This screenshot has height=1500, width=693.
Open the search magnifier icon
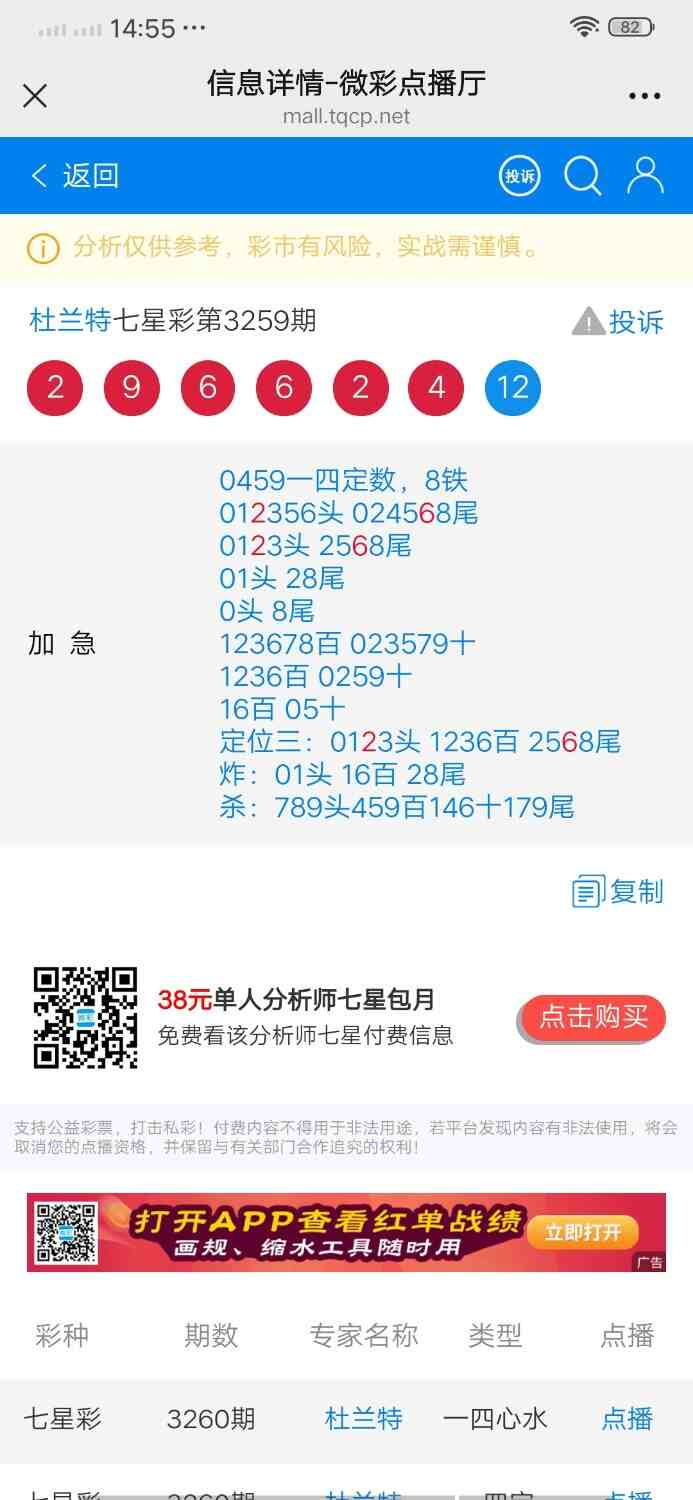coord(582,177)
